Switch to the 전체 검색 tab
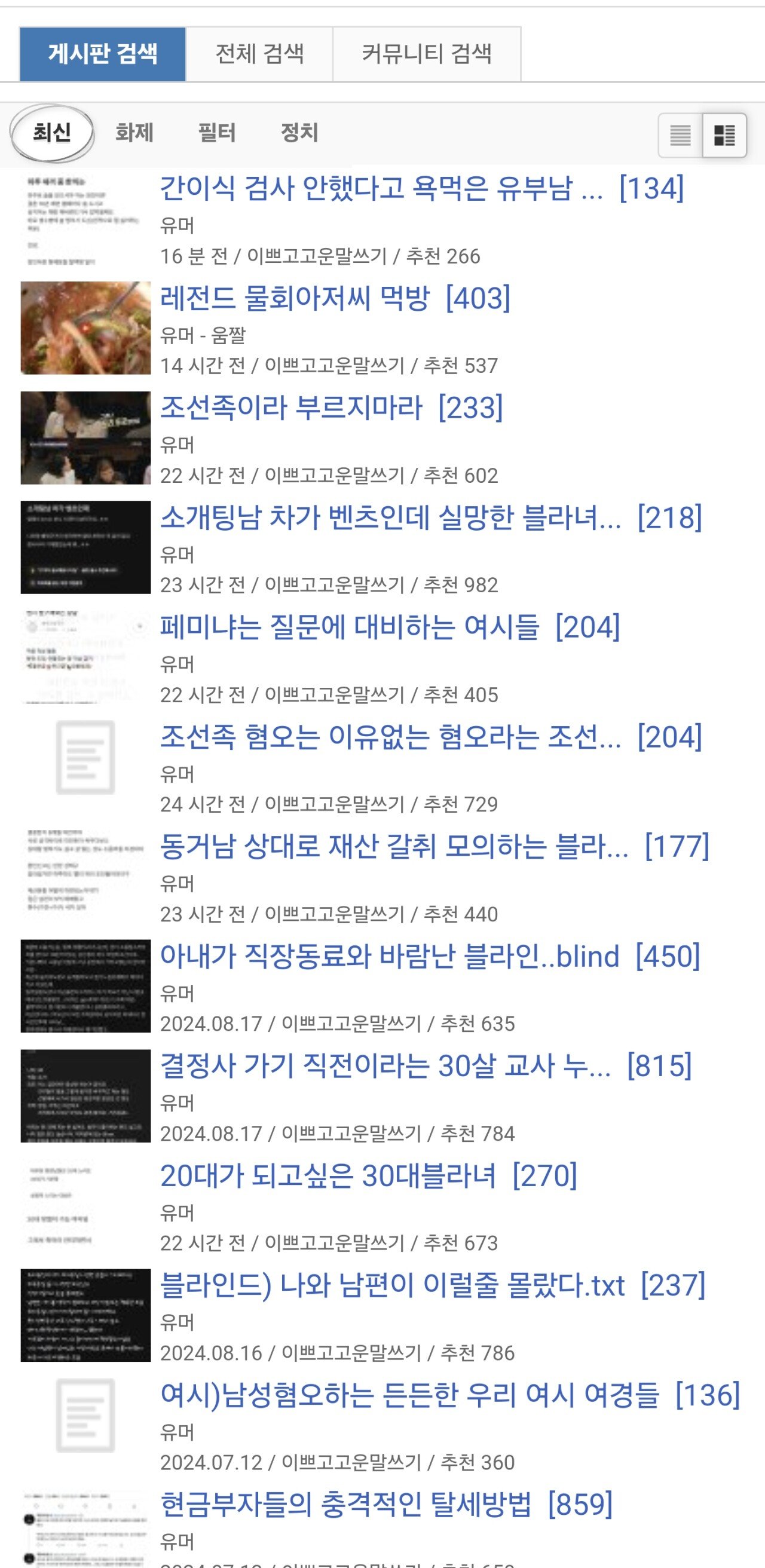 coord(259,54)
